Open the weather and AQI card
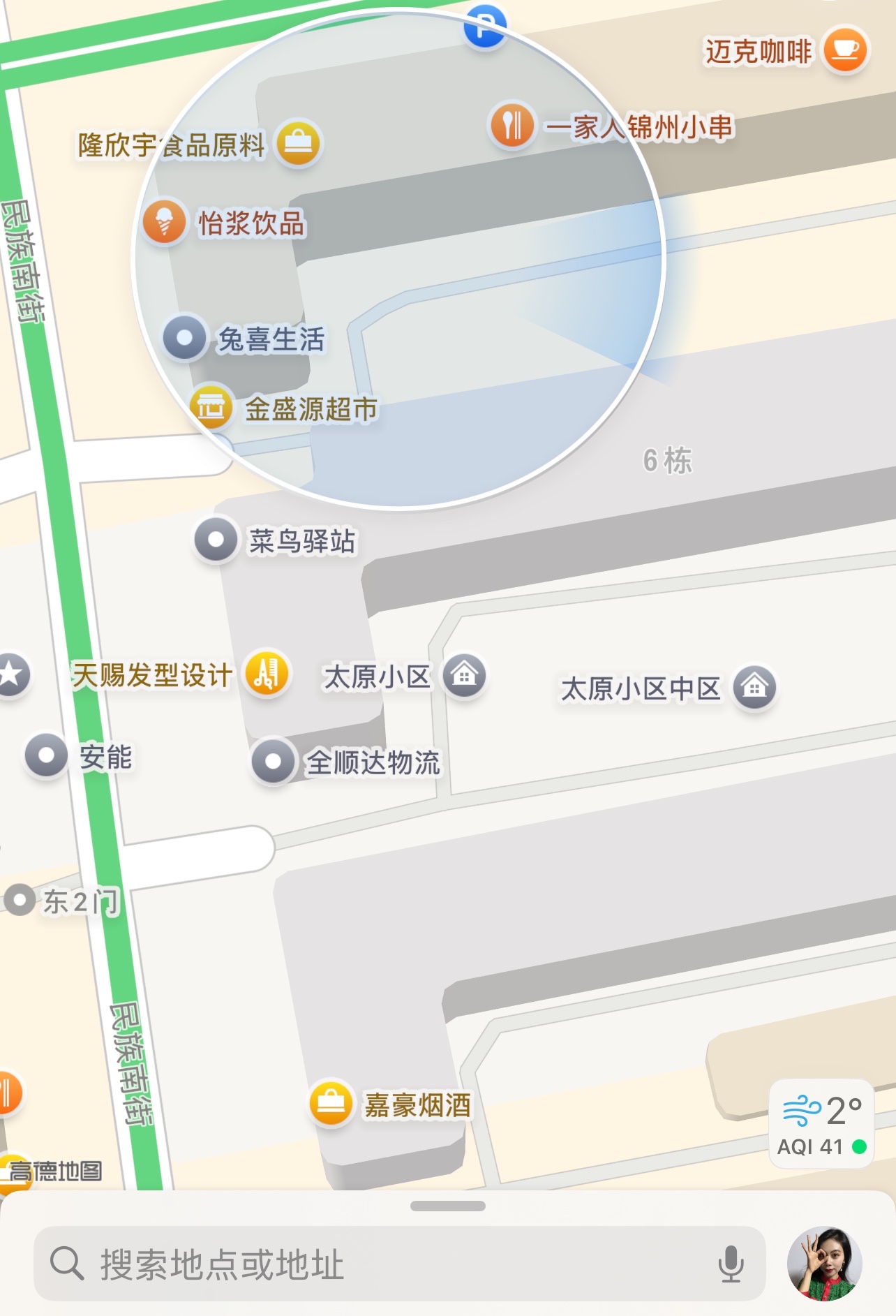Screen dimensions: 896x1316 [x=821, y=1123]
